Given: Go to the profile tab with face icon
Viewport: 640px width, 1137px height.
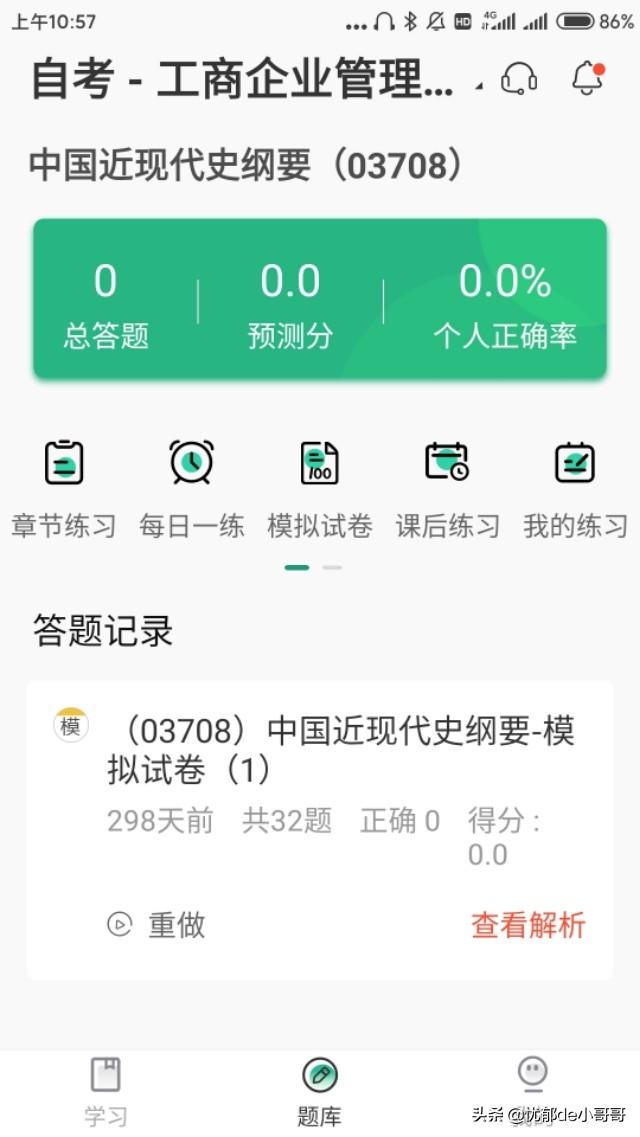Looking at the screenshot, I should point(532,1080).
